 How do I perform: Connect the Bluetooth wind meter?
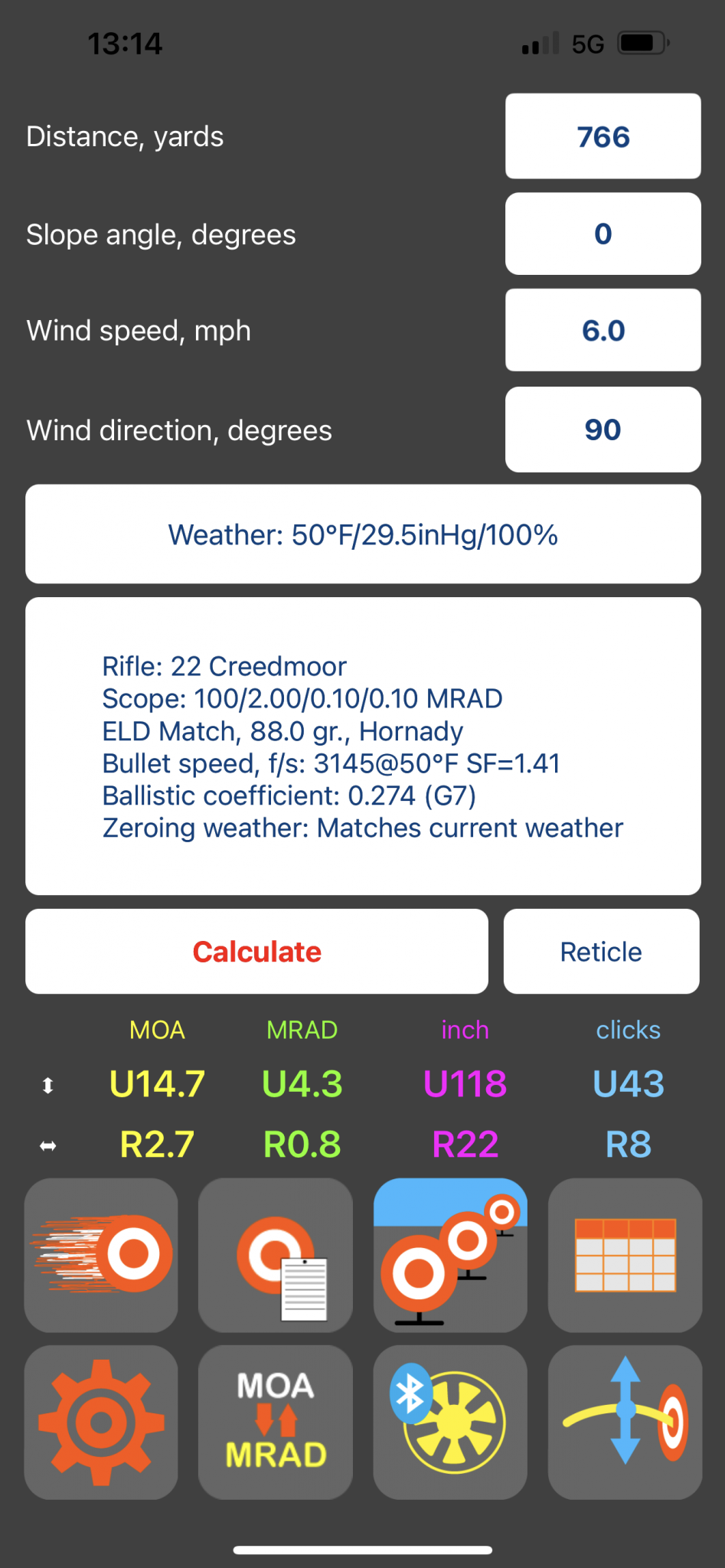(x=450, y=1422)
